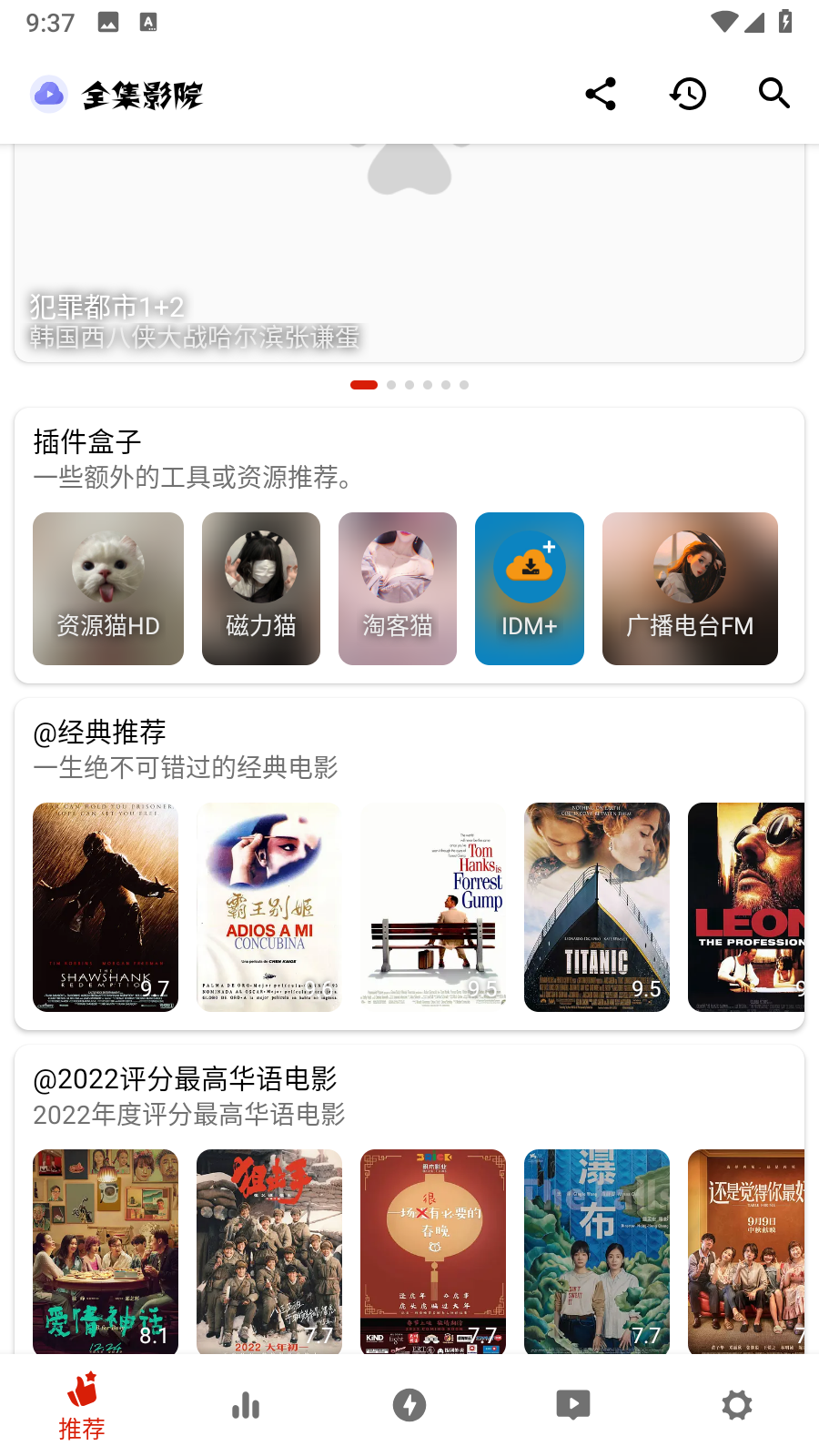819x1456 pixels.
Task: Open the viewing history
Action: (x=688, y=94)
